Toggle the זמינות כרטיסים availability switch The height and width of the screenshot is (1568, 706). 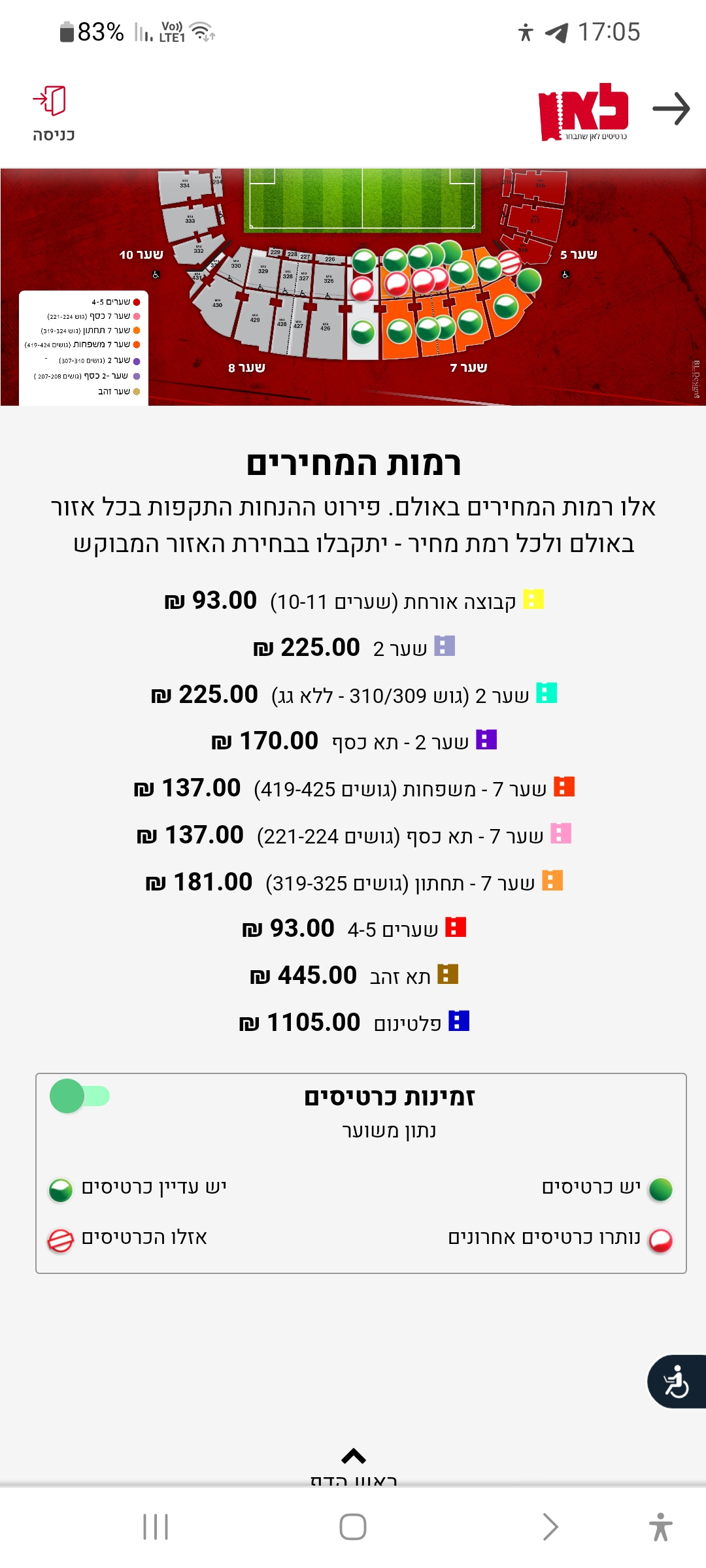pos(80,1096)
